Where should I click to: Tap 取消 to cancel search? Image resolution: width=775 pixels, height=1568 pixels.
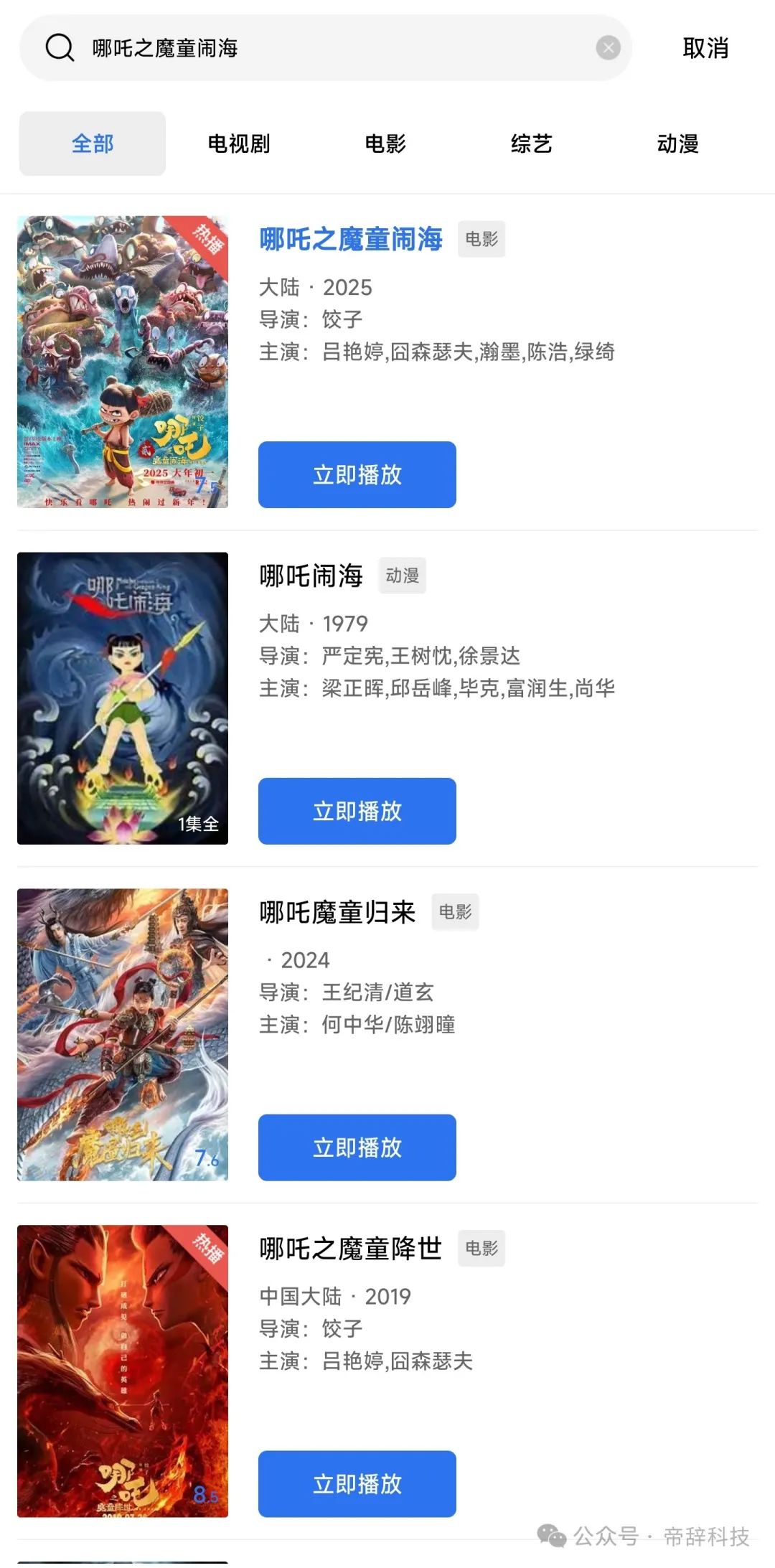[705, 48]
